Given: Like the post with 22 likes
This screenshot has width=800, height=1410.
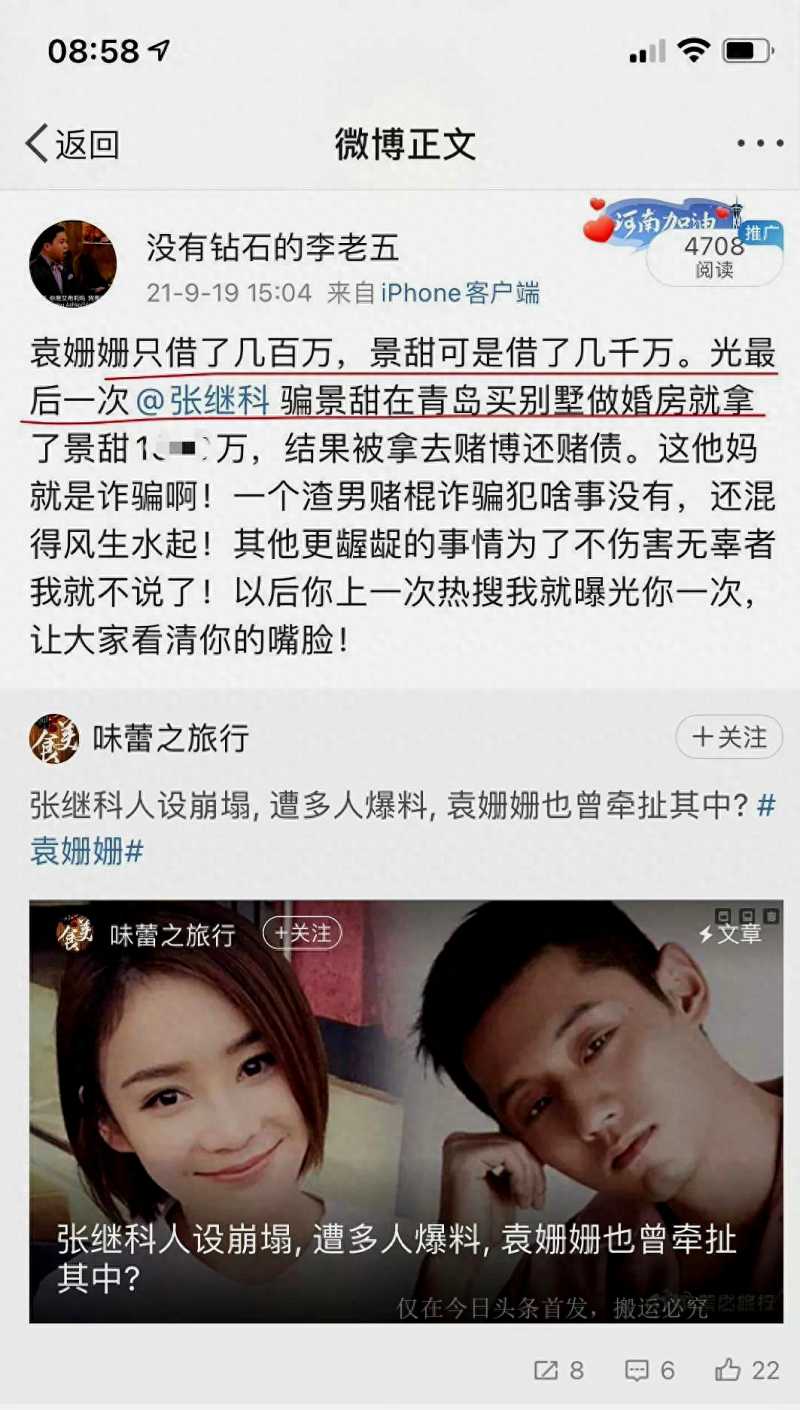Looking at the screenshot, I should pos(746,1370).
